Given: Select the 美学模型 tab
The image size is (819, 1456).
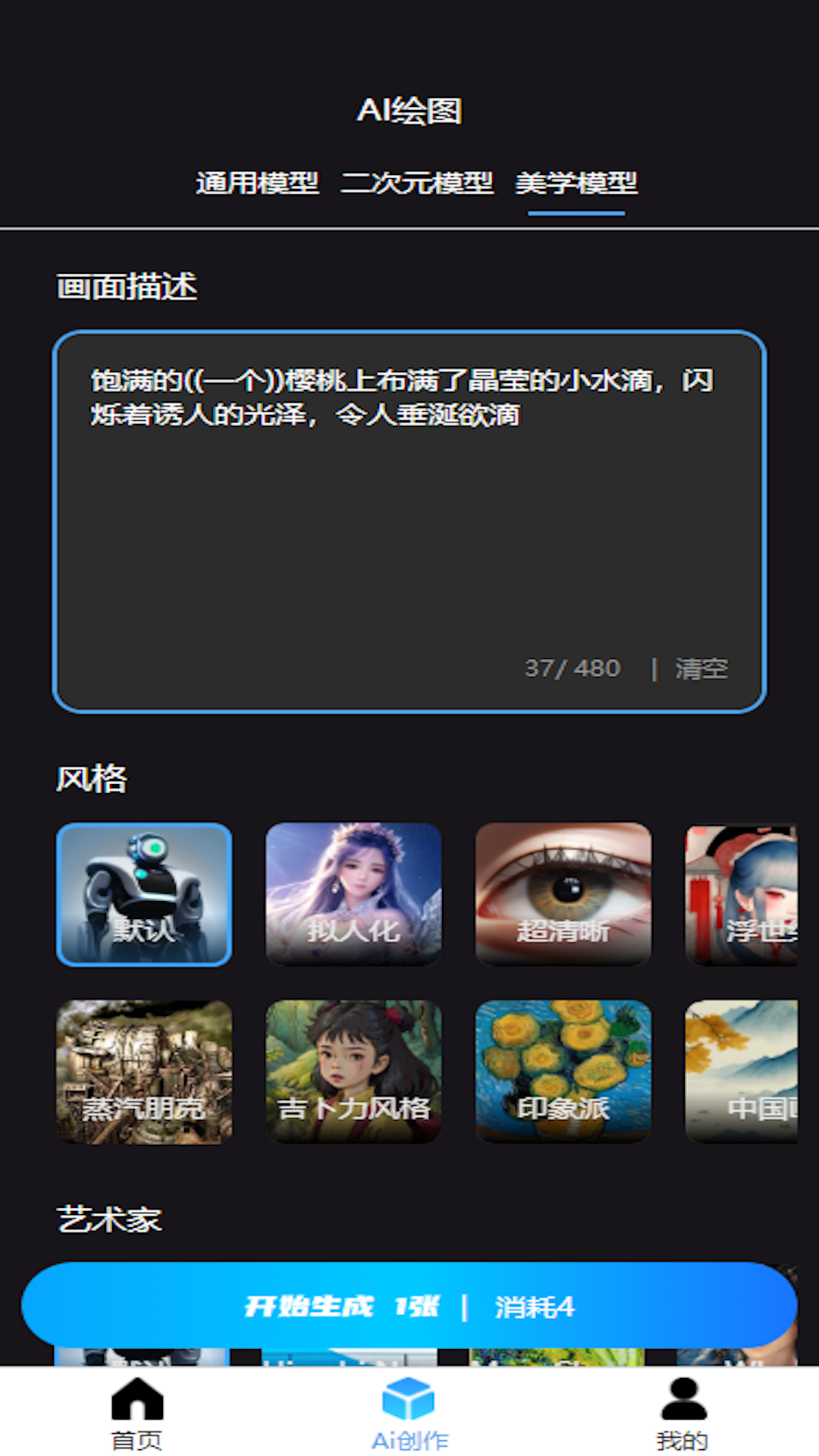Looking at the screenshot, I should pos(576,183).
